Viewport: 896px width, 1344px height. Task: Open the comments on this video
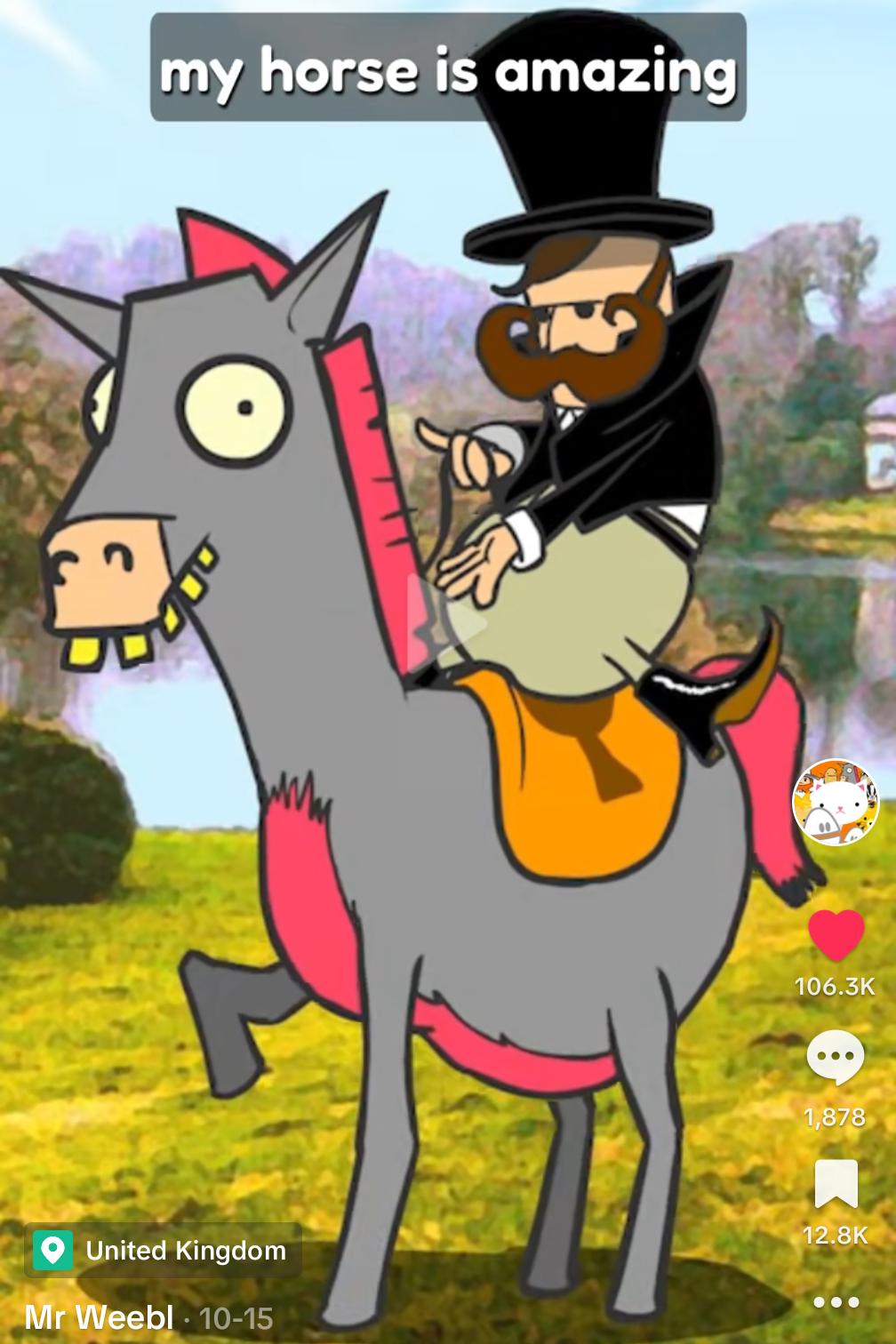click(835, 1057)
